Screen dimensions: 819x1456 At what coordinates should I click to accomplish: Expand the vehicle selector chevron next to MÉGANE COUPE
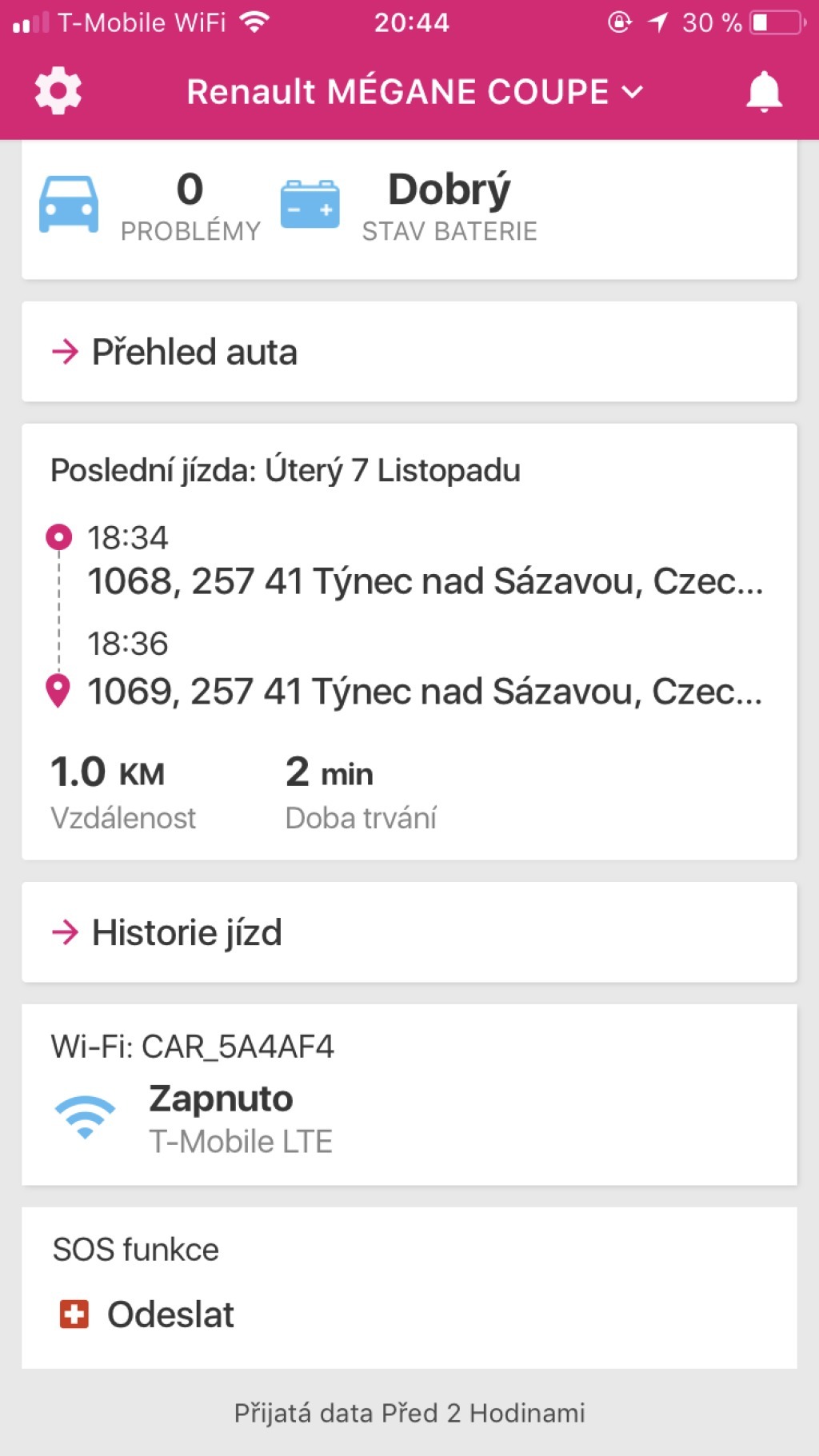click(x=632, y=91)
